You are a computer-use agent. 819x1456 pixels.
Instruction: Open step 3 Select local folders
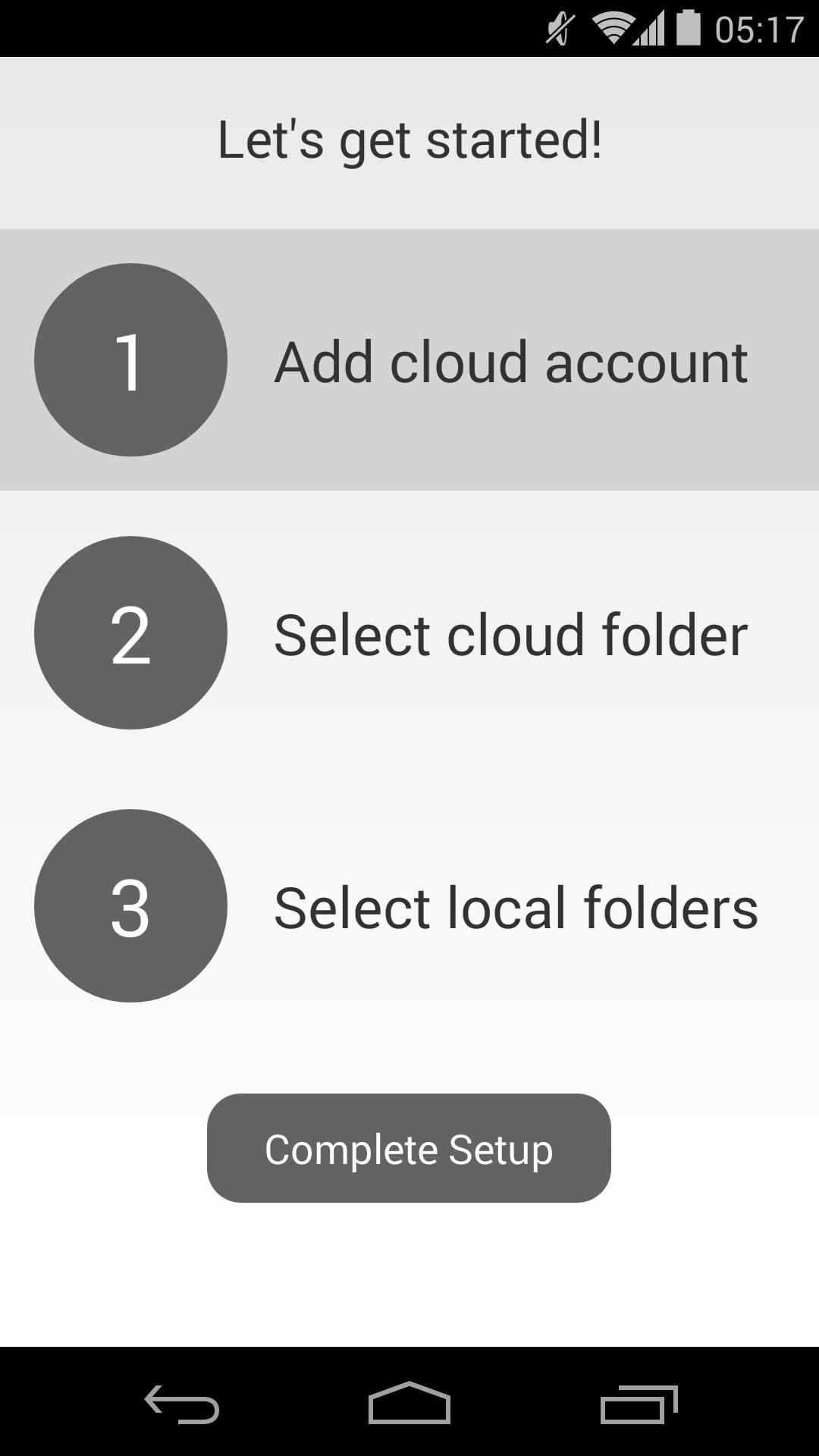tap(409, 906)
